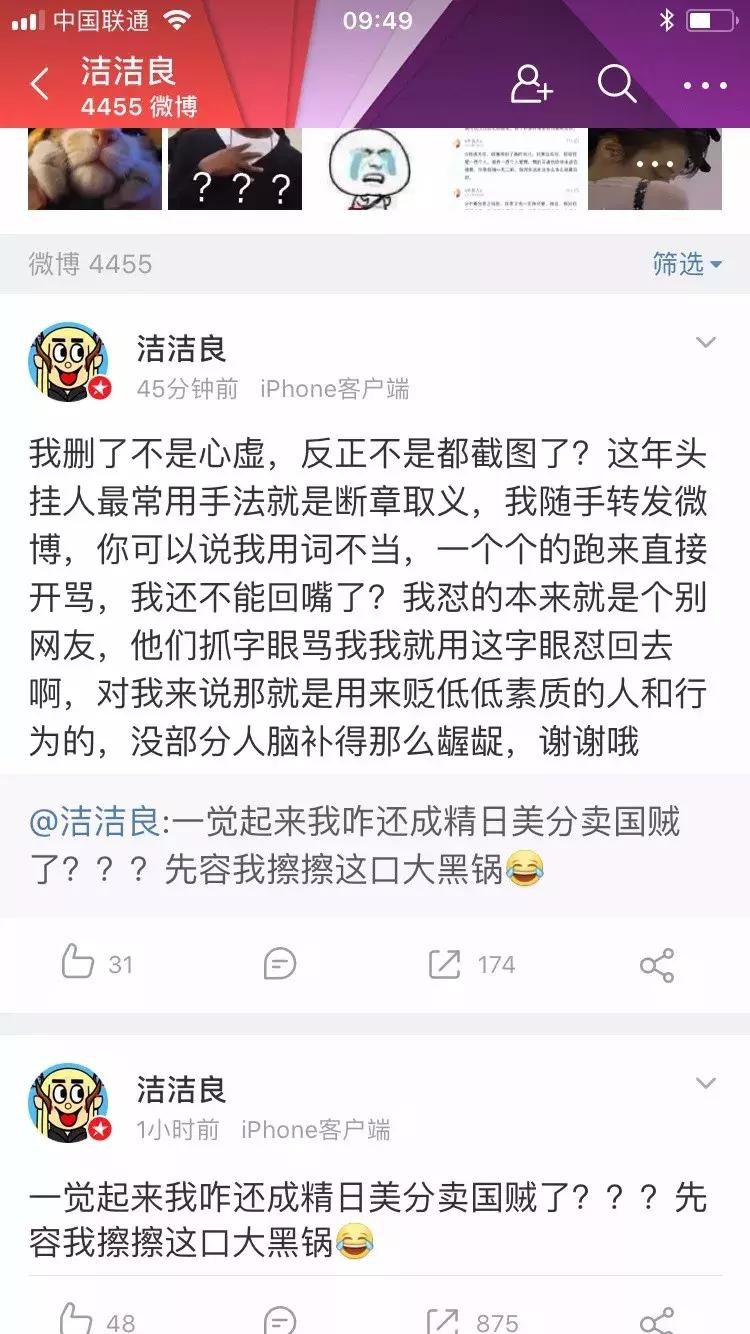Open search in the profile header
Screen dimensions: 750x1334
[617, 85]
